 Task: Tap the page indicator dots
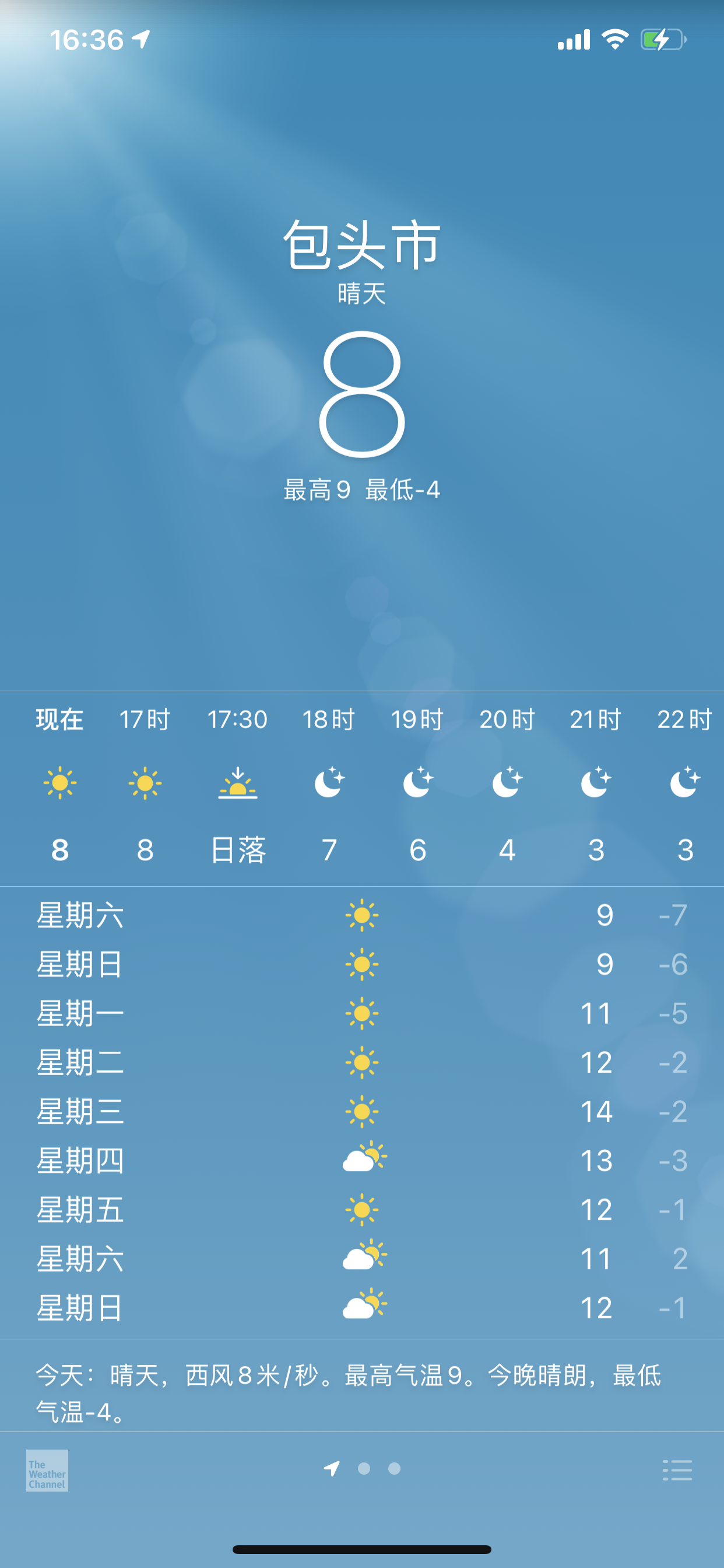point(364,1469)
